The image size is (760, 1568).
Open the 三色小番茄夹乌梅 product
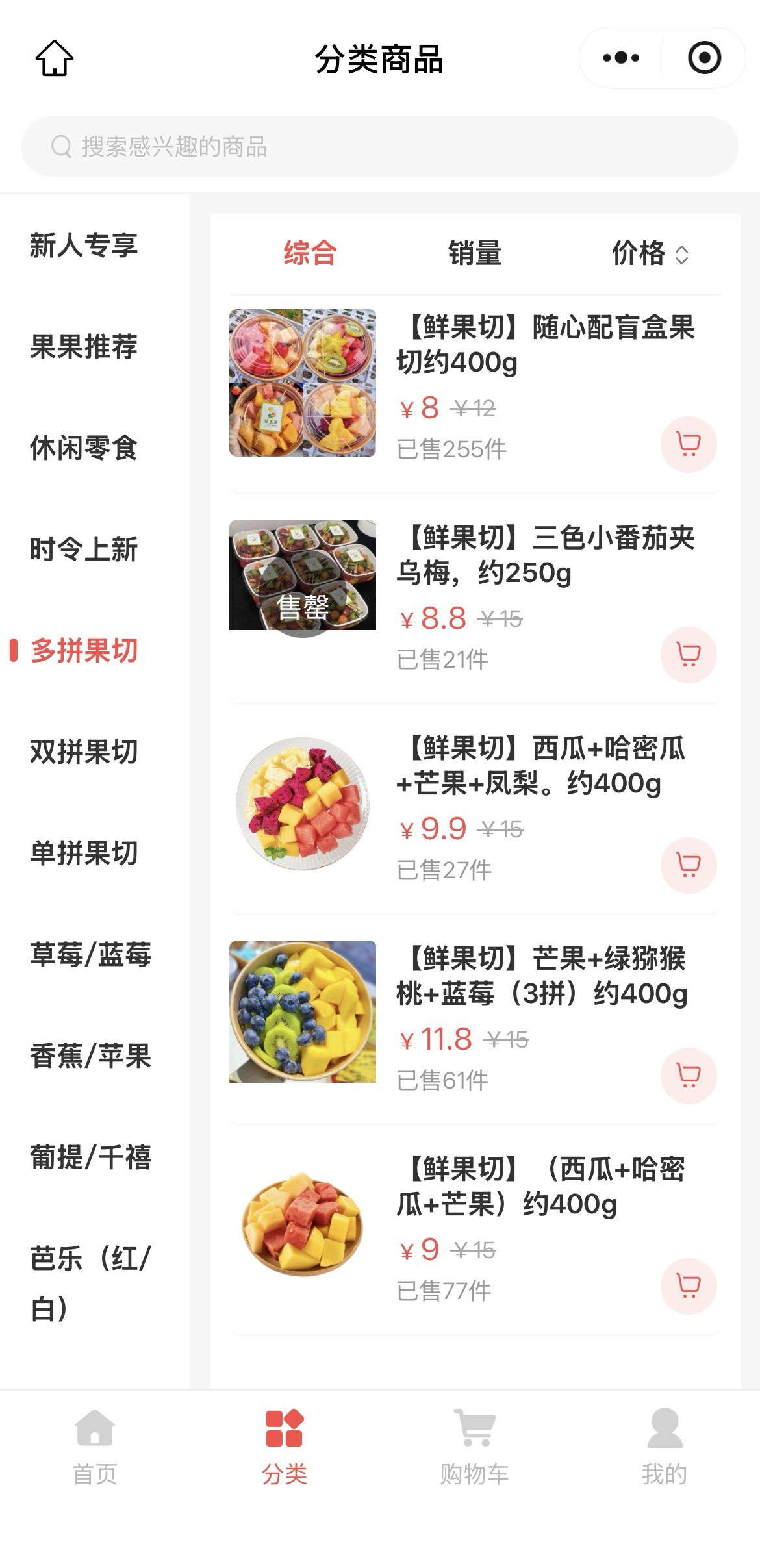(546, 555)
